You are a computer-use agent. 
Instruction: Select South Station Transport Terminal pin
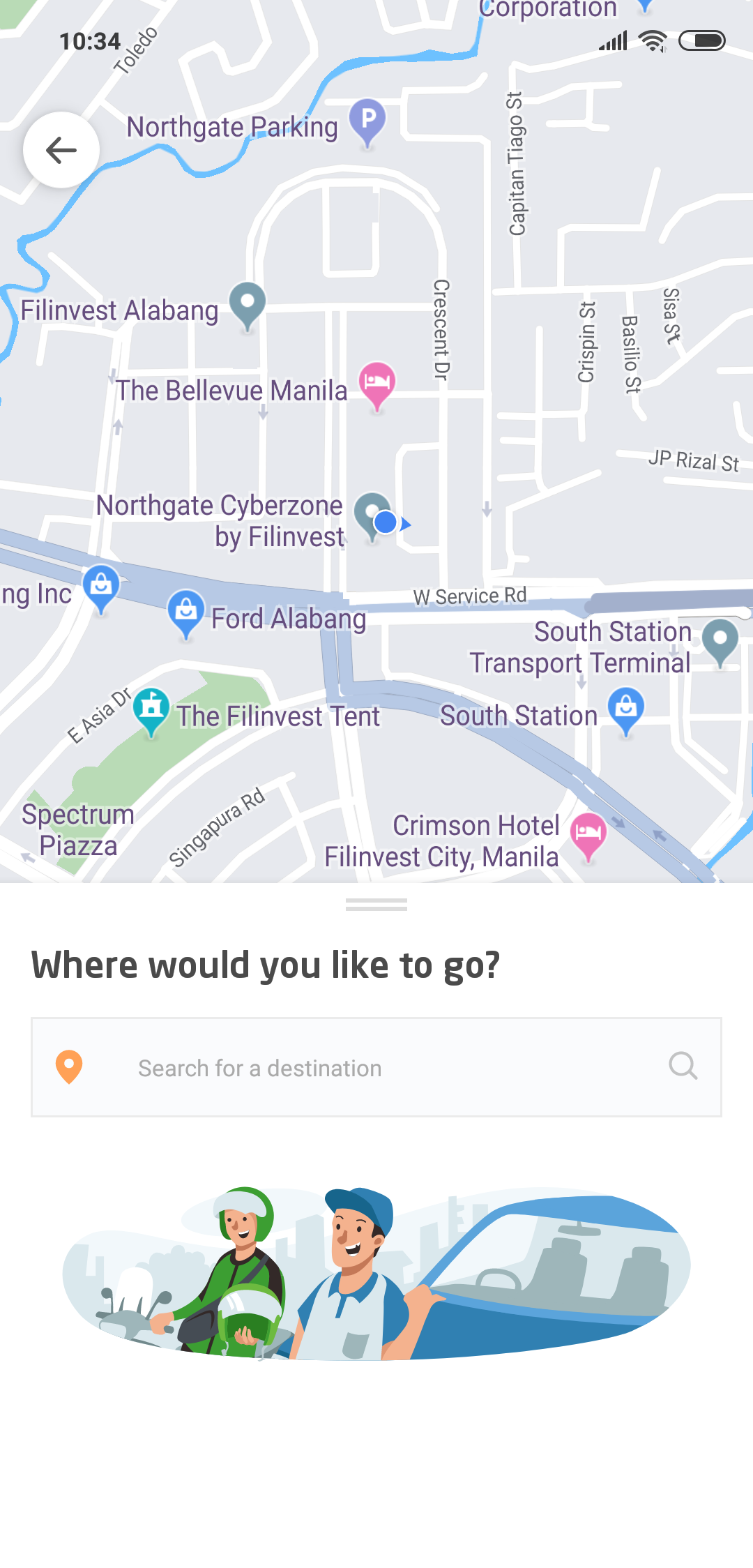(720, 640)
